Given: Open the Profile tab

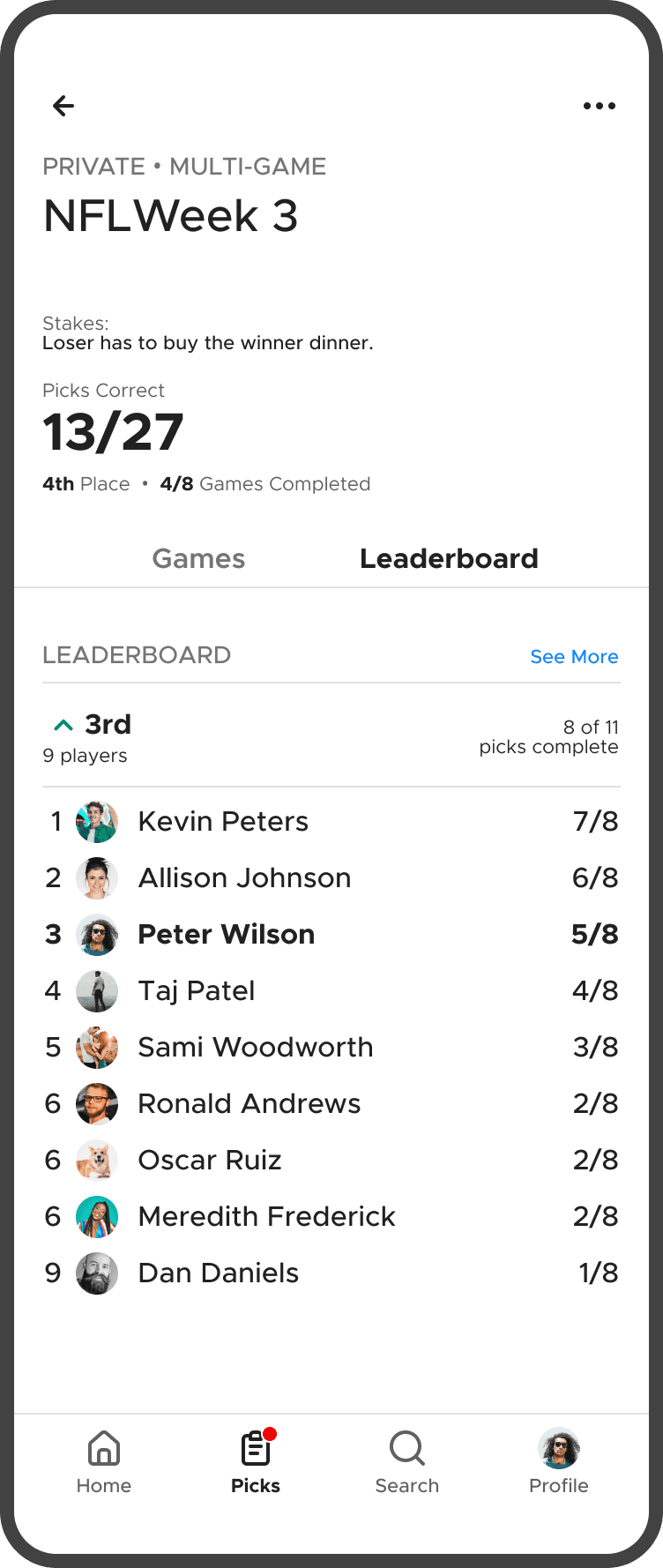Looking at the screenshot, I should [559, 1462].
